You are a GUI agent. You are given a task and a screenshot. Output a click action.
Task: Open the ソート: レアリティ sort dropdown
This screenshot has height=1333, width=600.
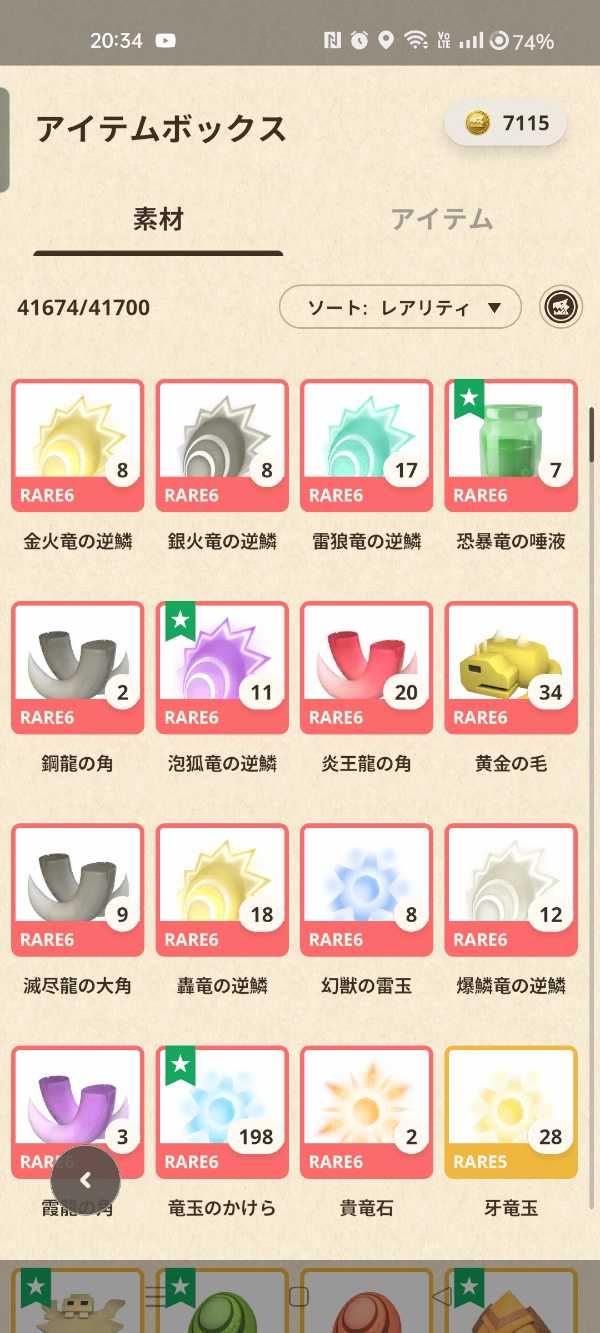pos(400,307)
